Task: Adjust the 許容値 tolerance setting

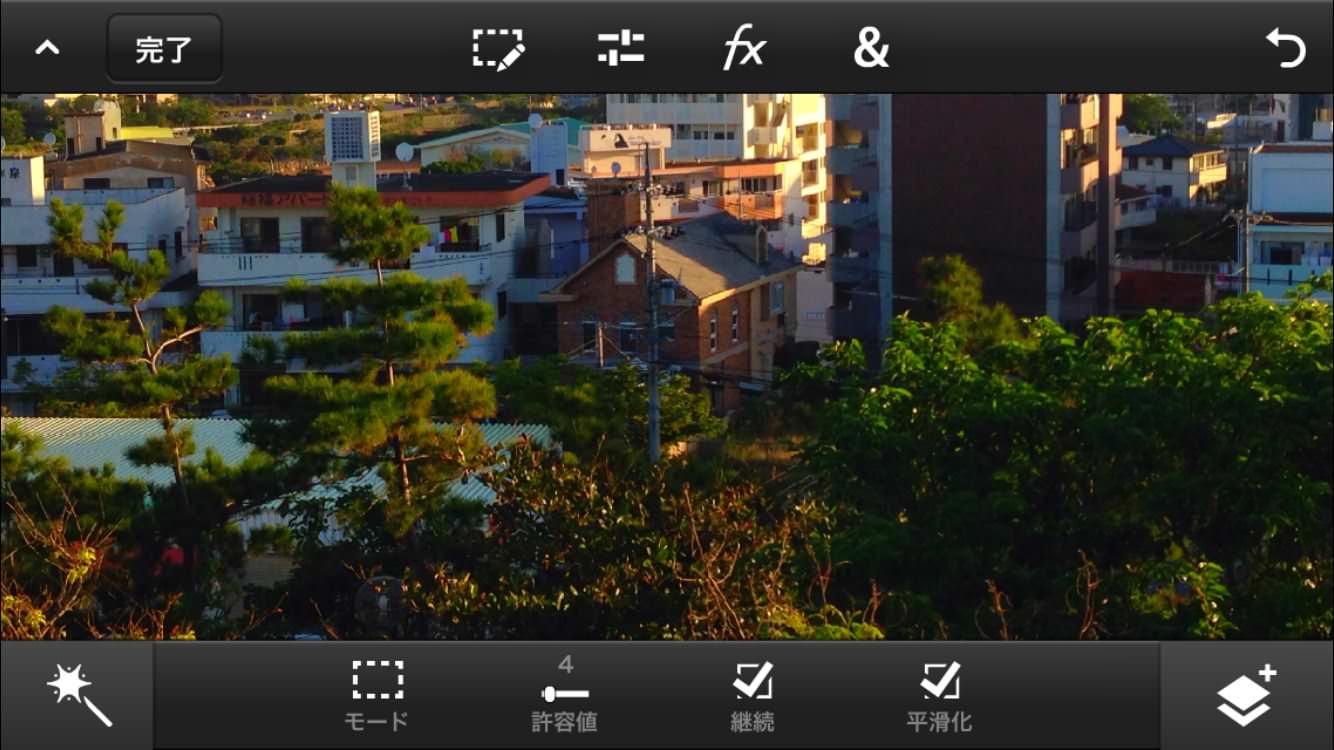Action: pos(565,694)
